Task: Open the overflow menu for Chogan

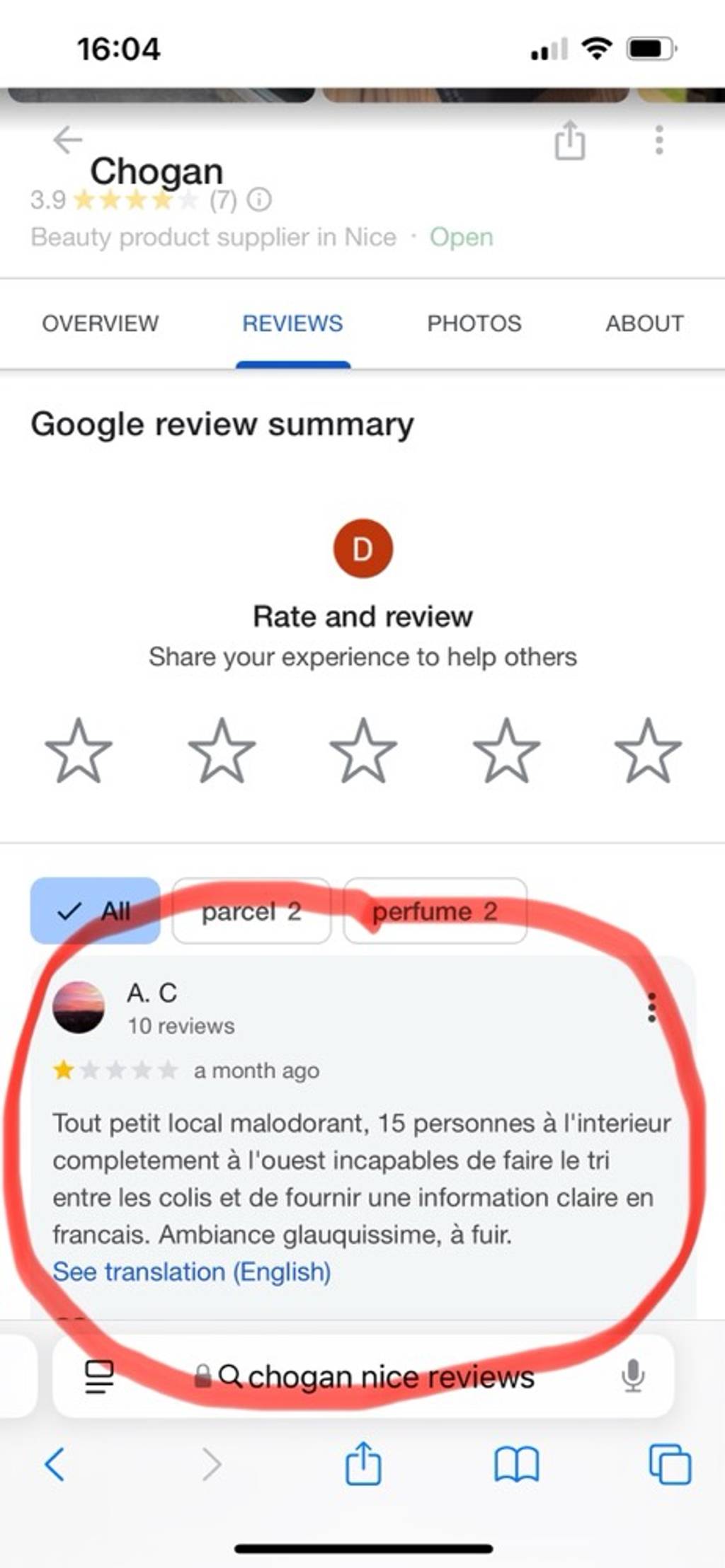Action: pos(659,140)
